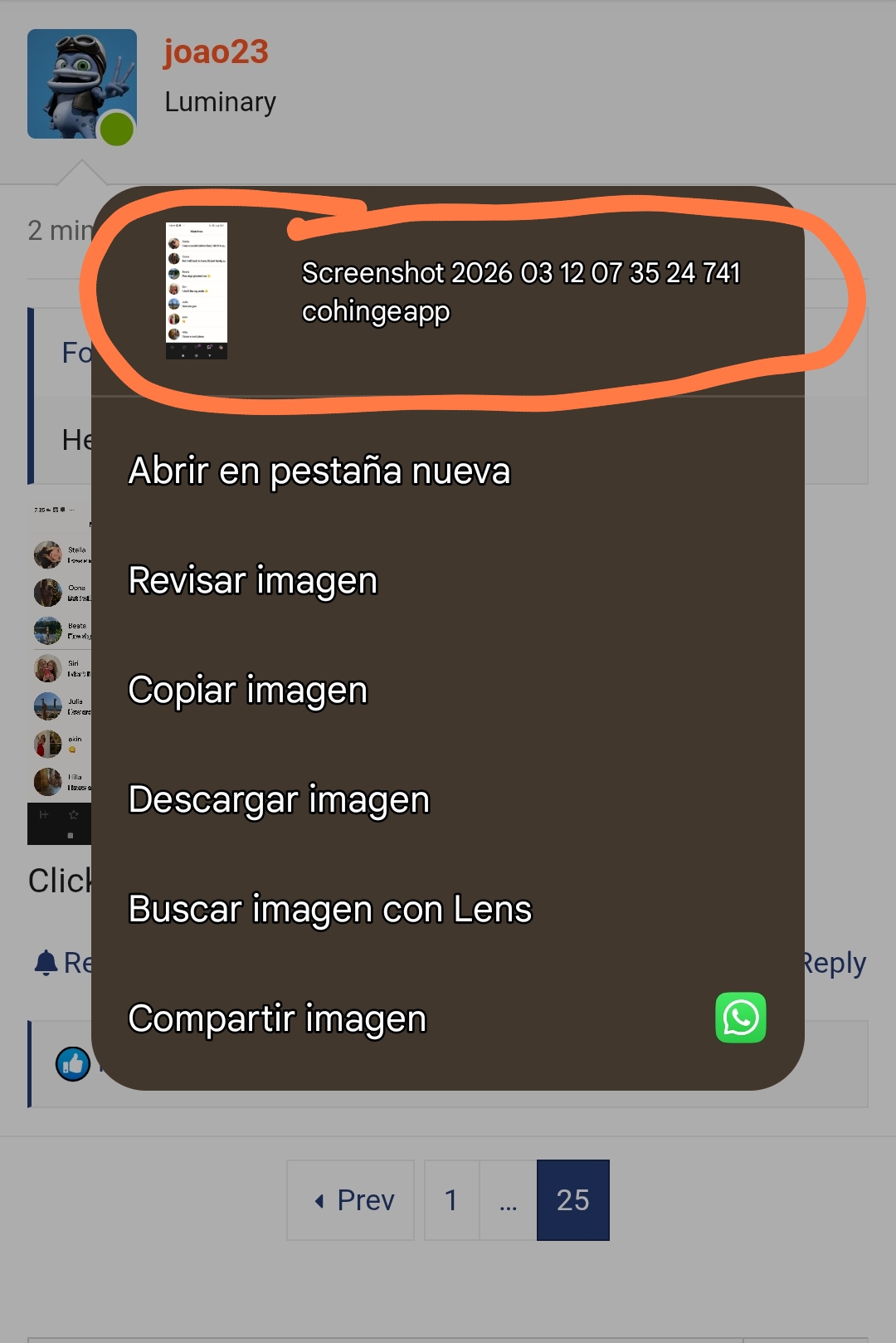
Task: Choose Revisar imagen option
Action: (x=253, y=580)
